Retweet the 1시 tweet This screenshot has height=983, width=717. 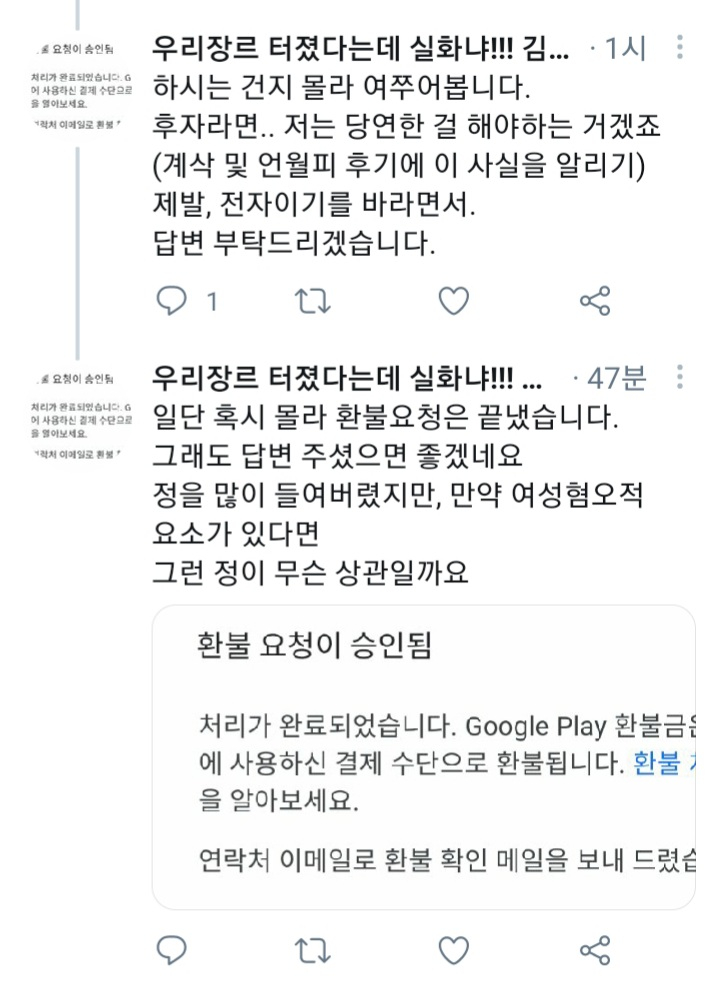pyautogui.click(x=314, y=300)
